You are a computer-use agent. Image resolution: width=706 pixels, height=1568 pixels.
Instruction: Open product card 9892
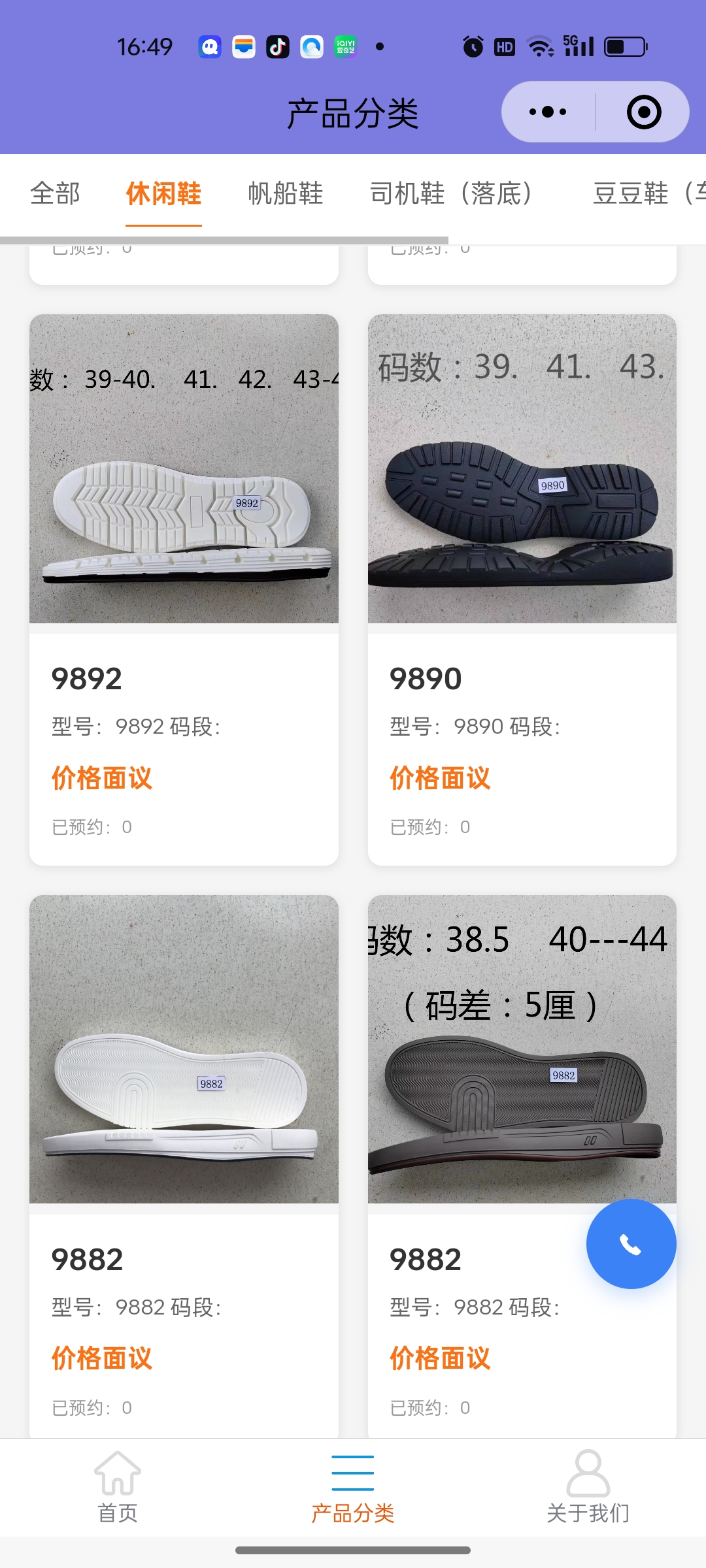click(184, 588)
